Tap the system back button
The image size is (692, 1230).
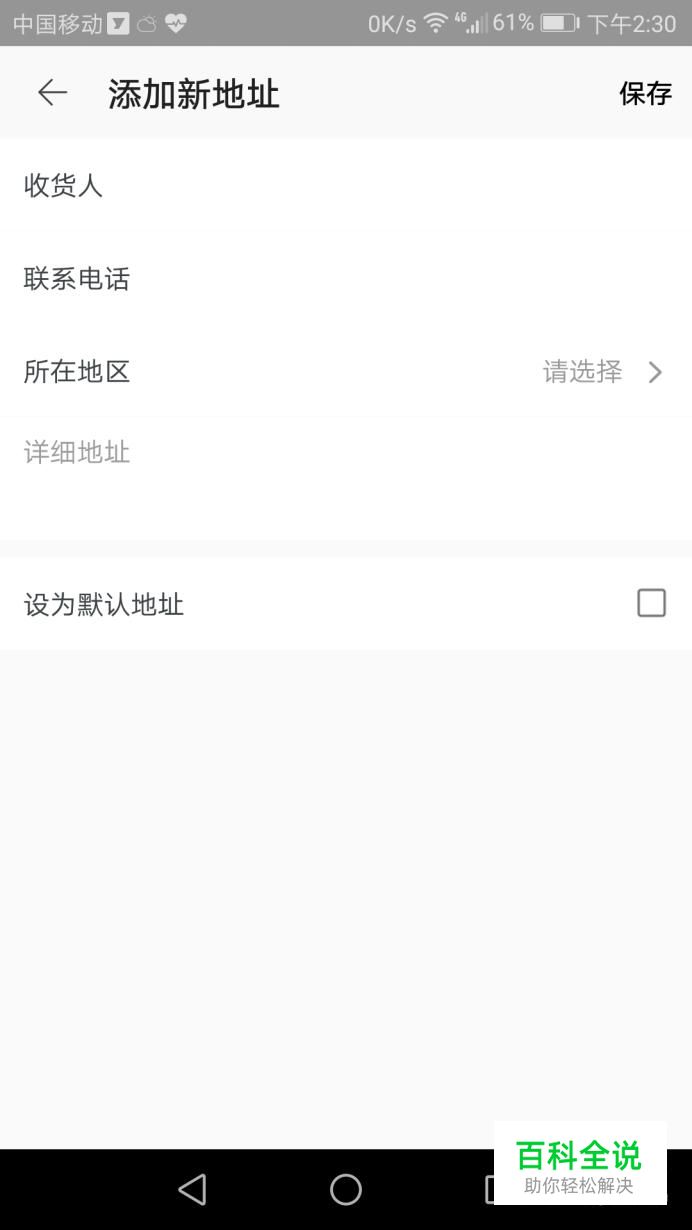(x=192, y=1189)
